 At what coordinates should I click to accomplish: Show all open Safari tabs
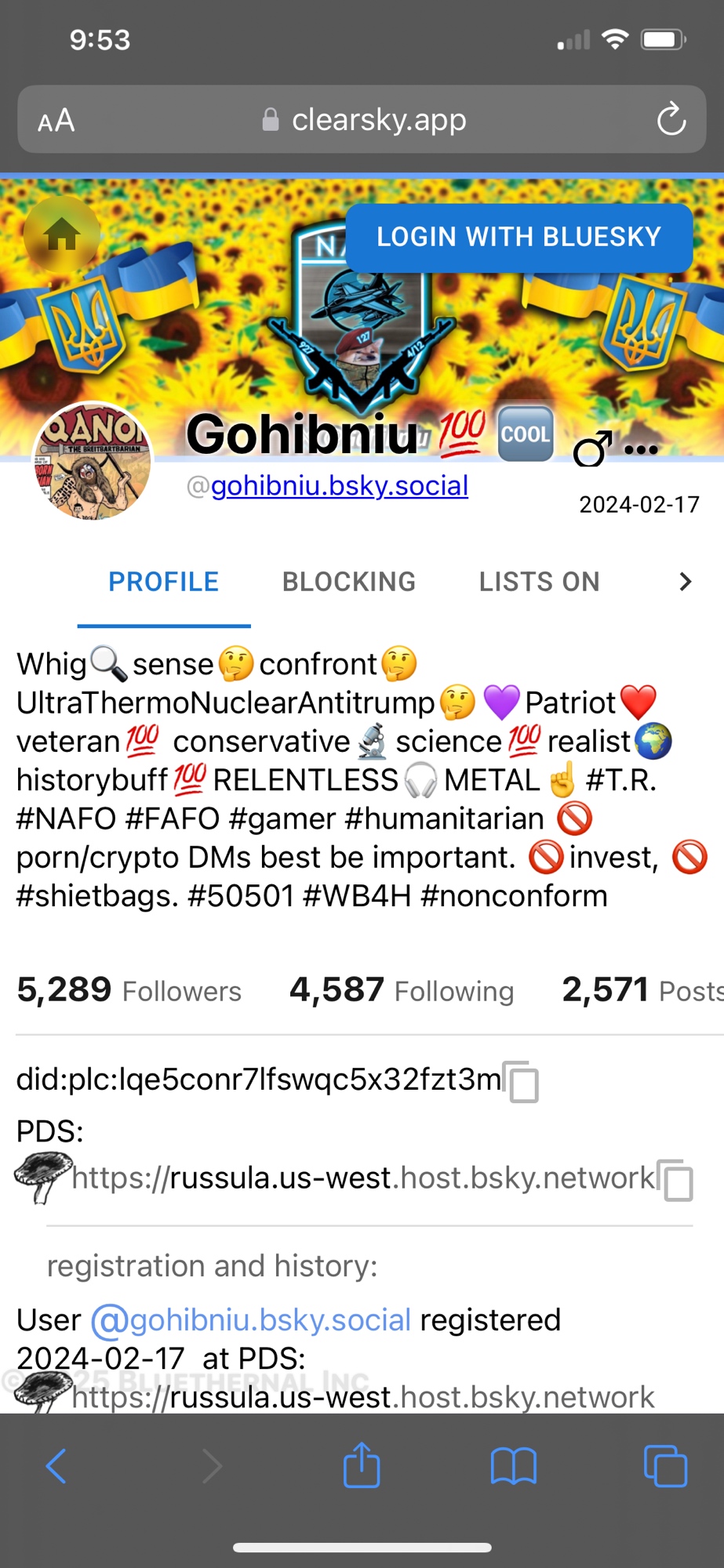pos(664,1465)
